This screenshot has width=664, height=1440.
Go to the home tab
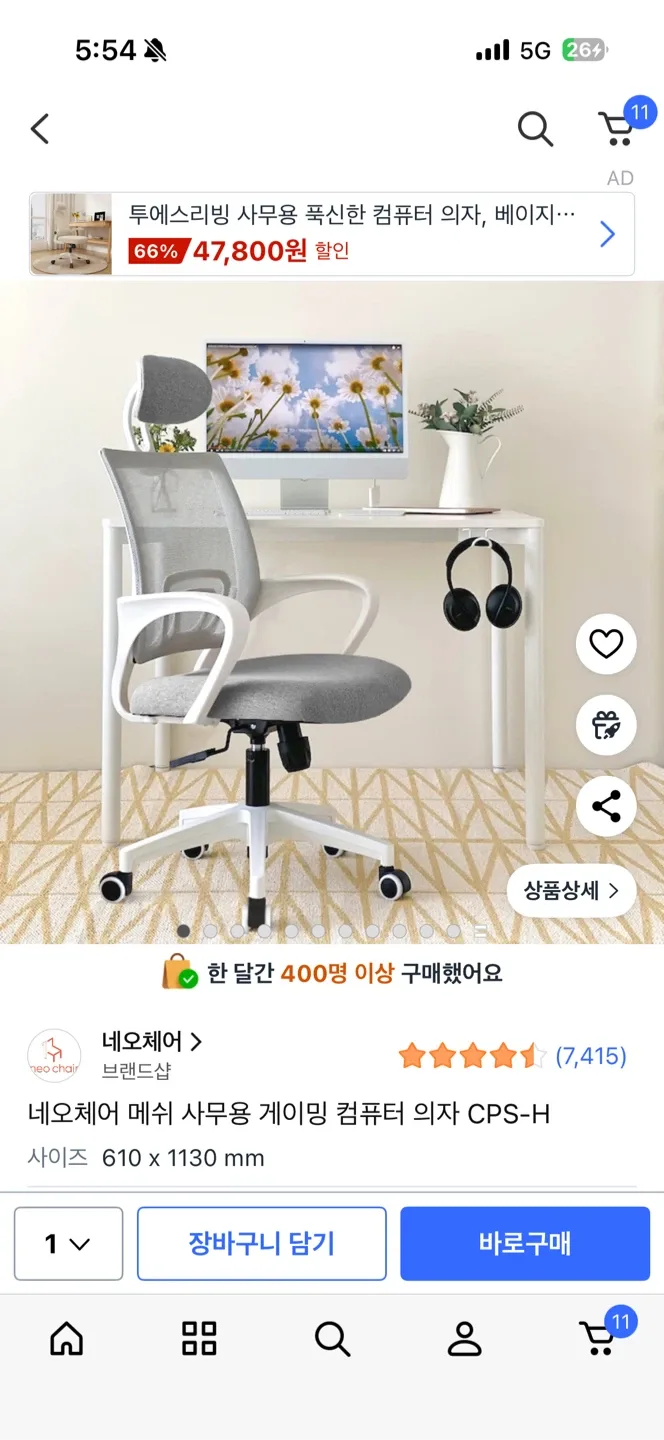click(67, 1338)
